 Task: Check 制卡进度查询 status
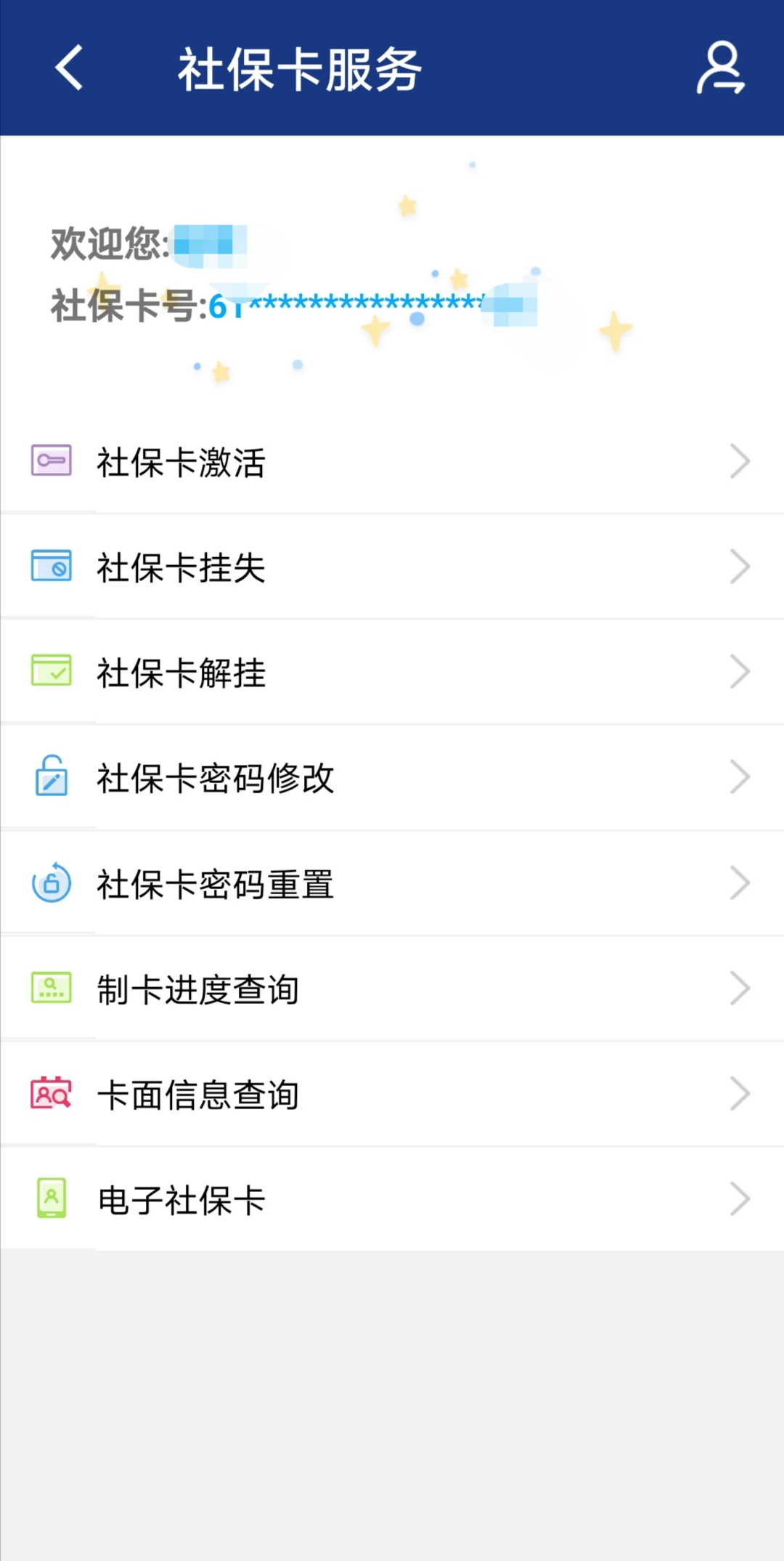(x=392, y=989)
